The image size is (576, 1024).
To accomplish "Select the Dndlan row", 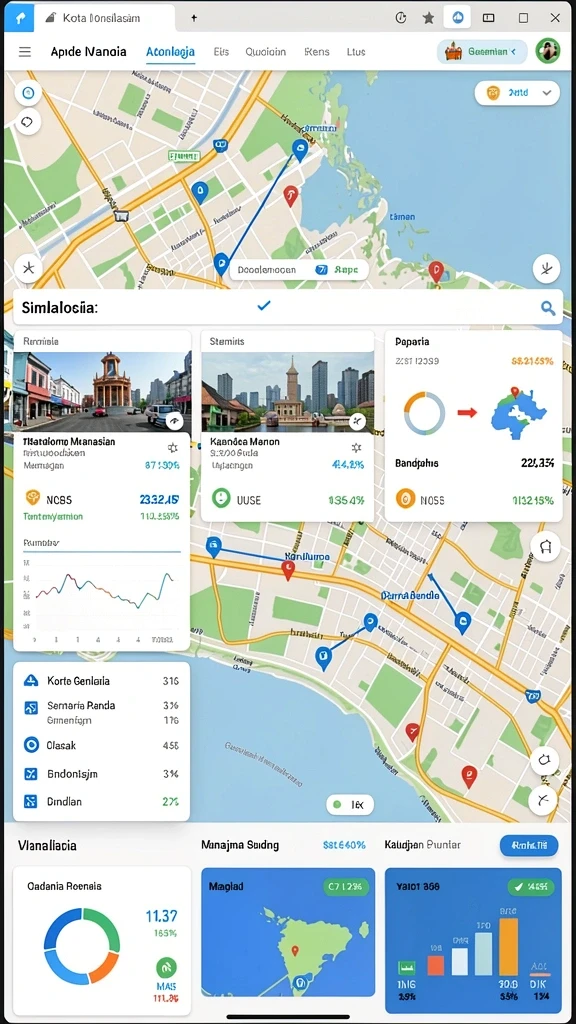I will click(x=101, y=801).
